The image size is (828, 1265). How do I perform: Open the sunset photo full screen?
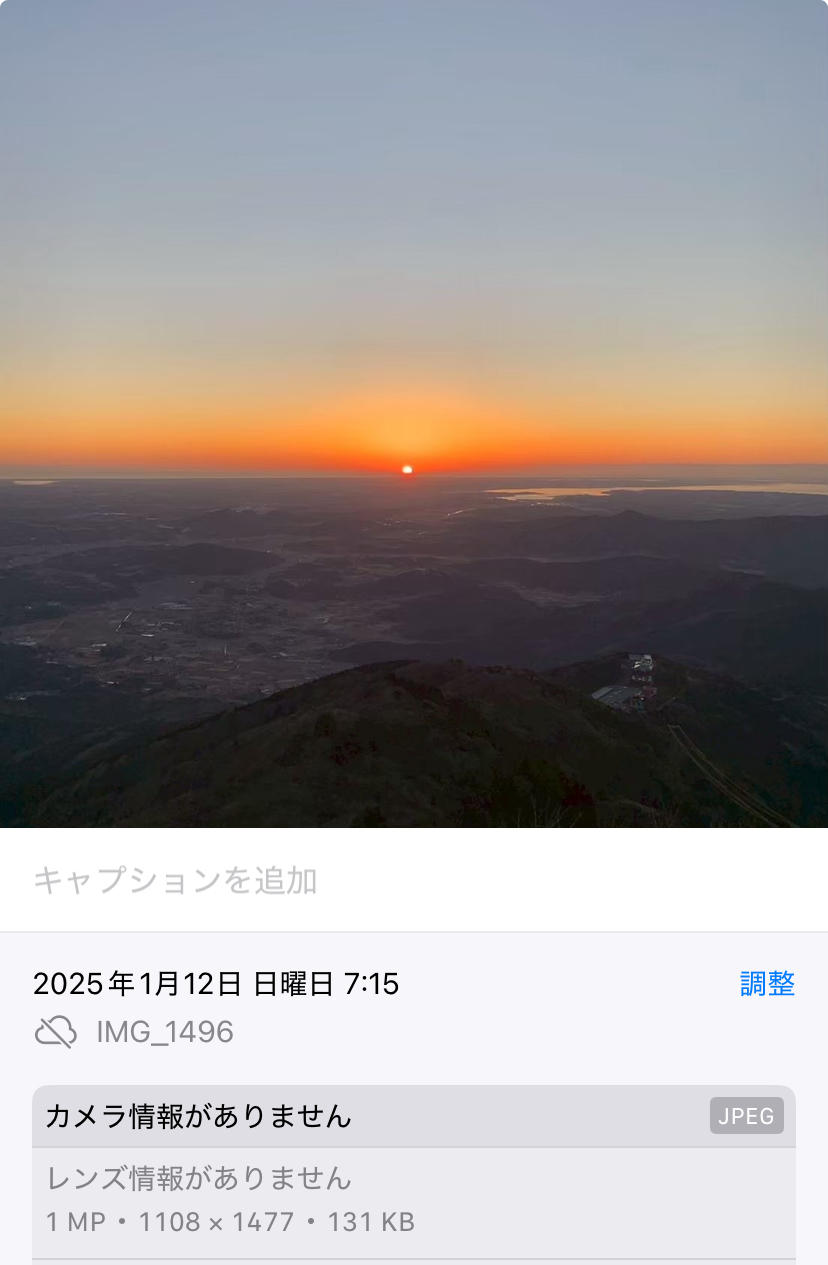click(x=414, y=414)
